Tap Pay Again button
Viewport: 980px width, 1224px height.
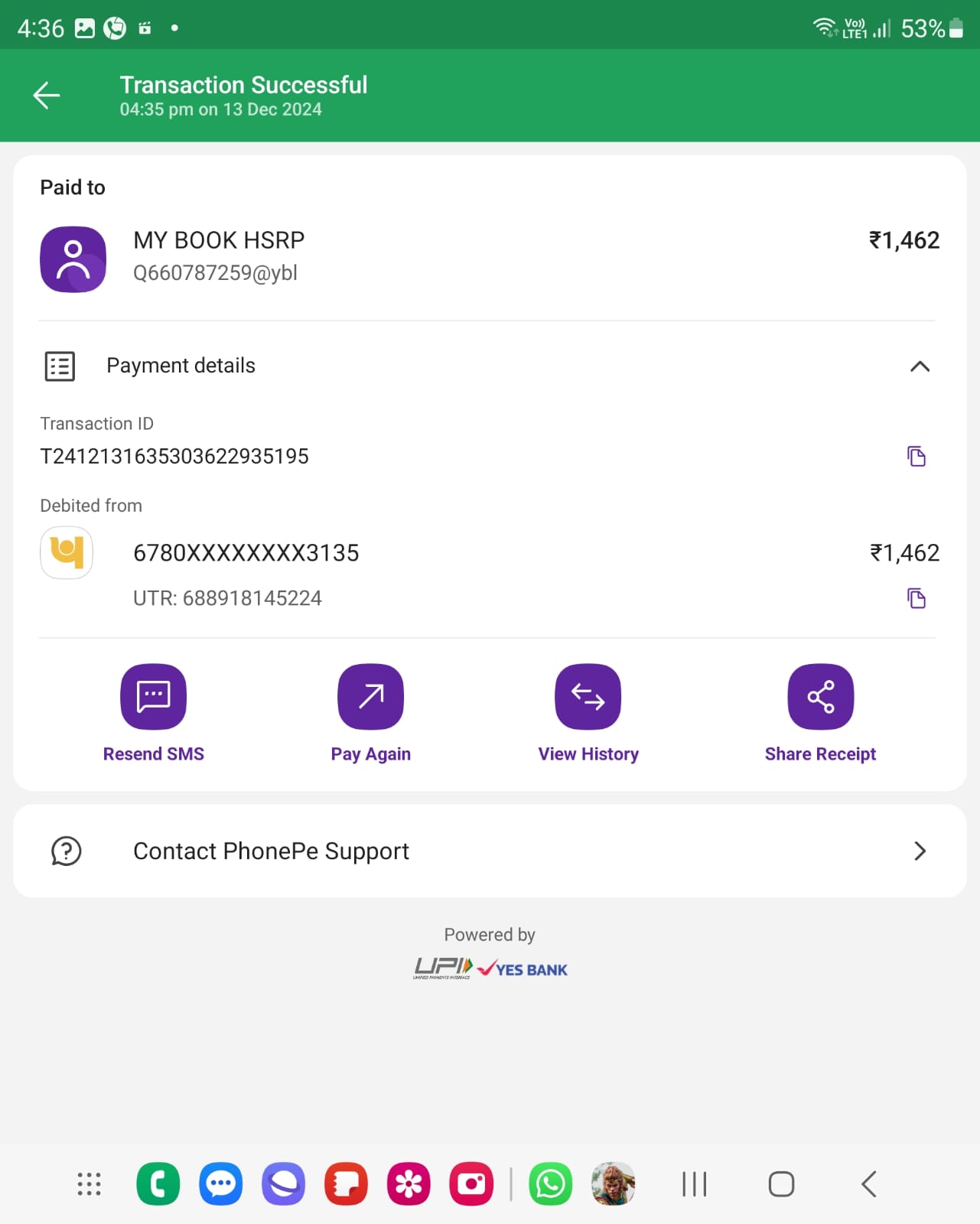click(370, 697)
